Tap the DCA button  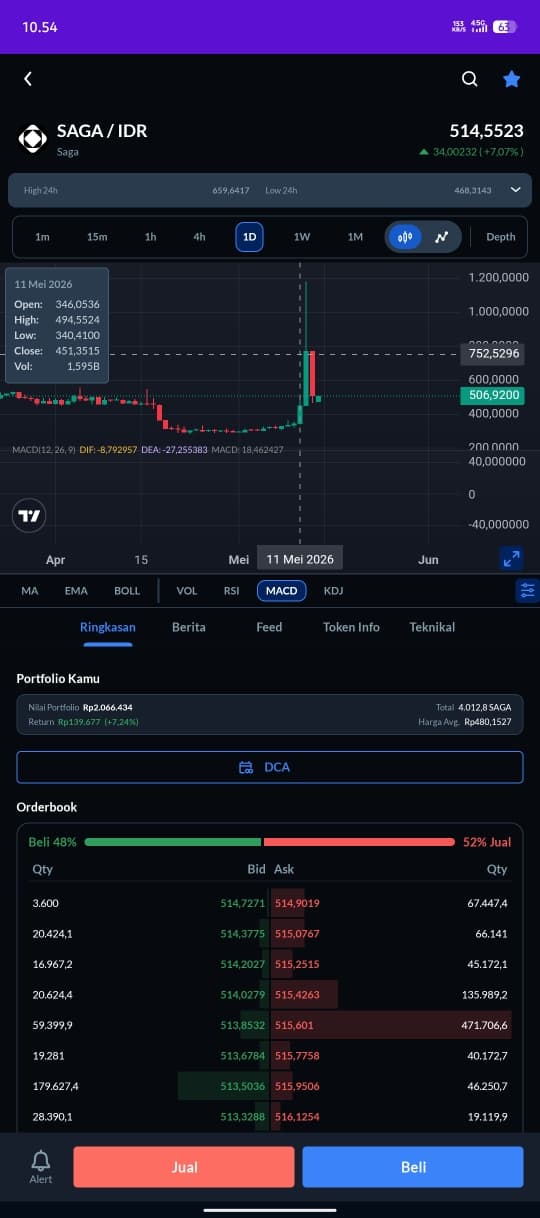(x=270, y=767)
